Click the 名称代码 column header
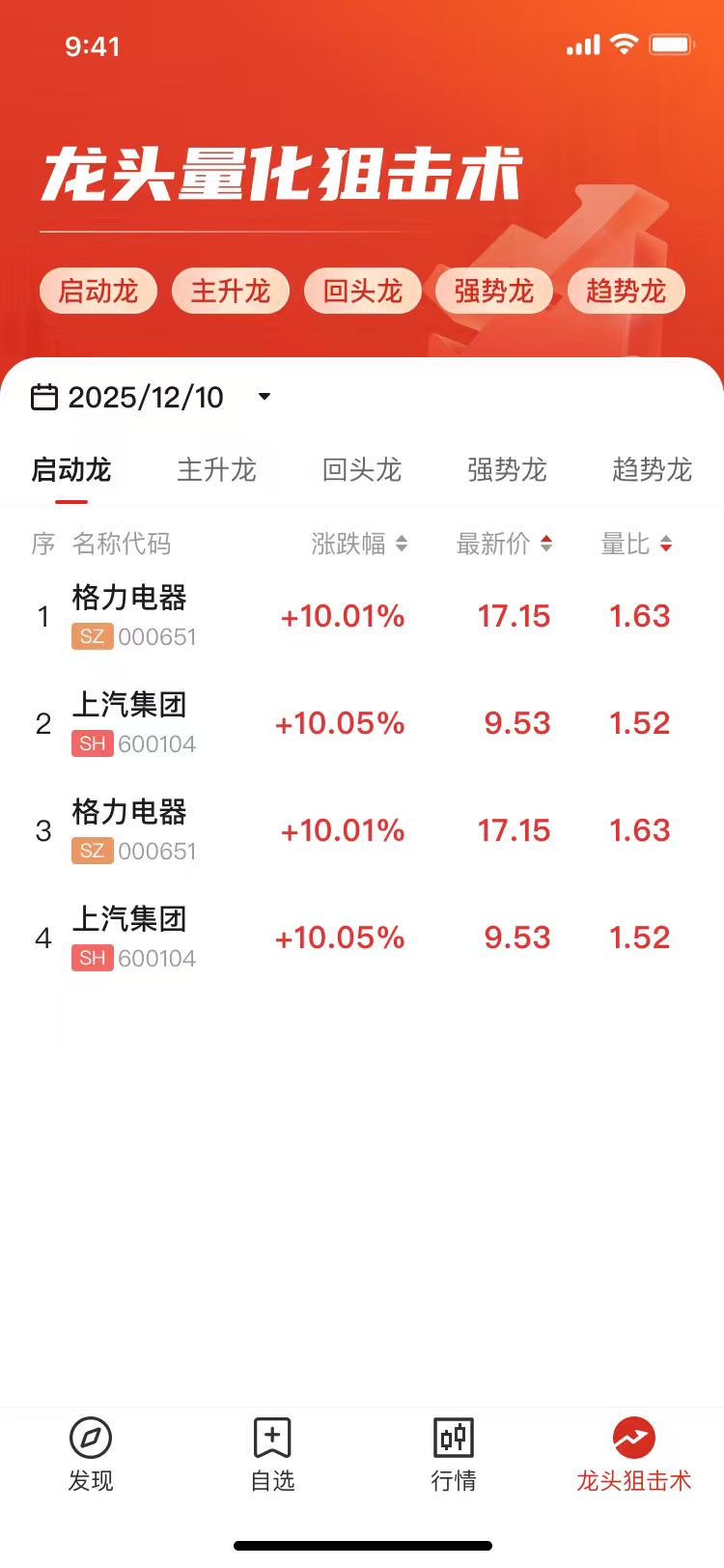724x1568 pixels. tap(123, 544)
